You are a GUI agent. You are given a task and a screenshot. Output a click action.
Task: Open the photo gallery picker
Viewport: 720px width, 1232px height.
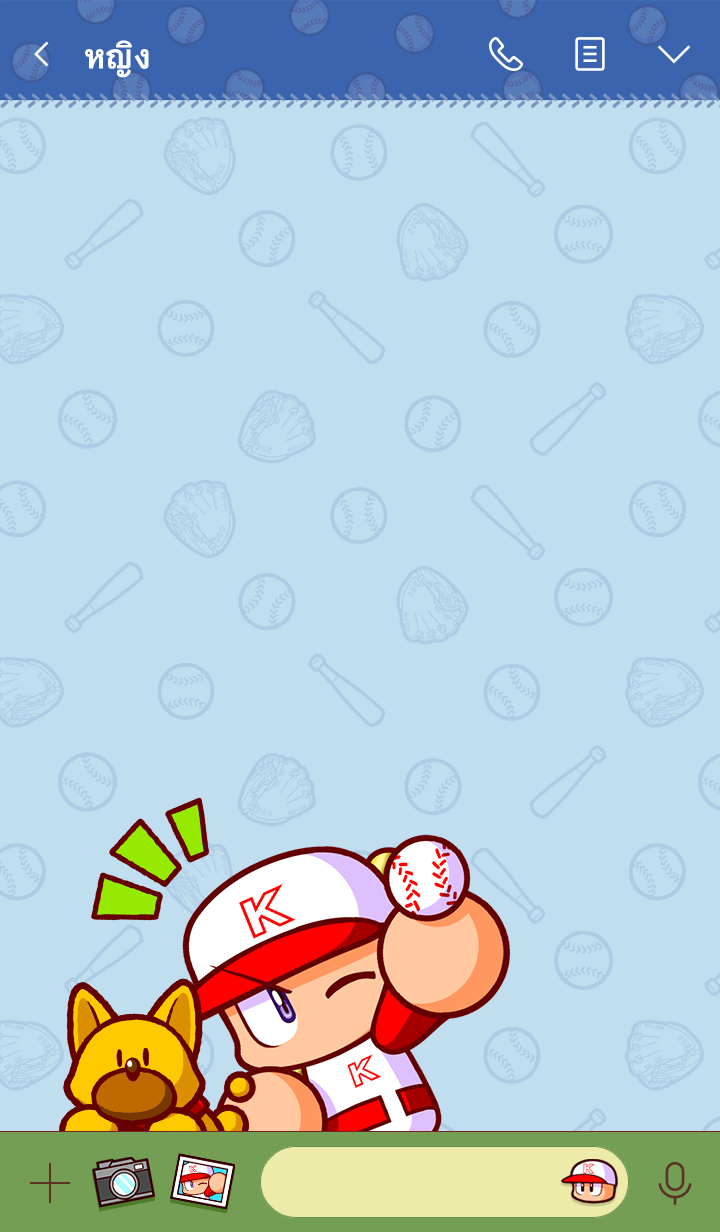click(x=203, y=1181)
